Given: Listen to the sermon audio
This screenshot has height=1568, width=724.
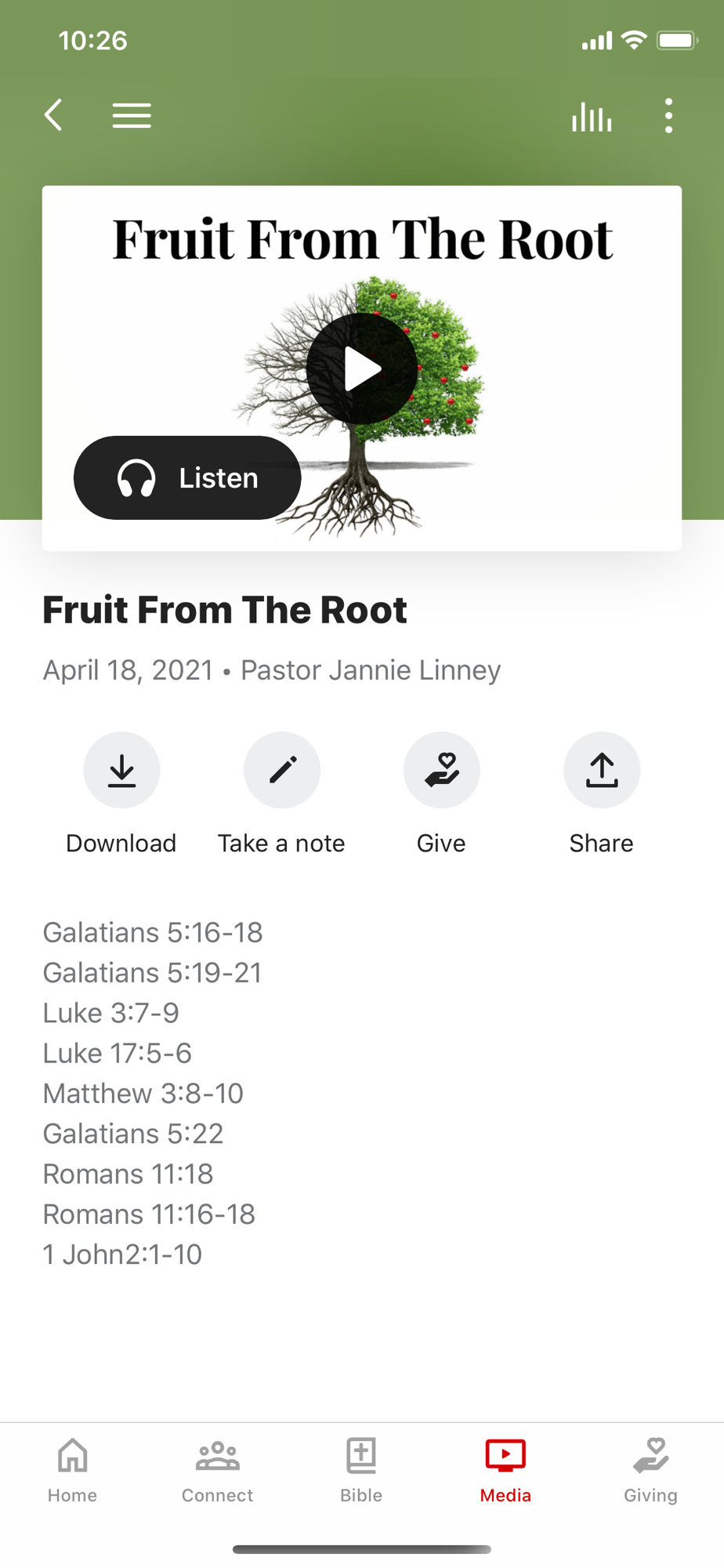Looking at the screenshot, I should 187,477.
